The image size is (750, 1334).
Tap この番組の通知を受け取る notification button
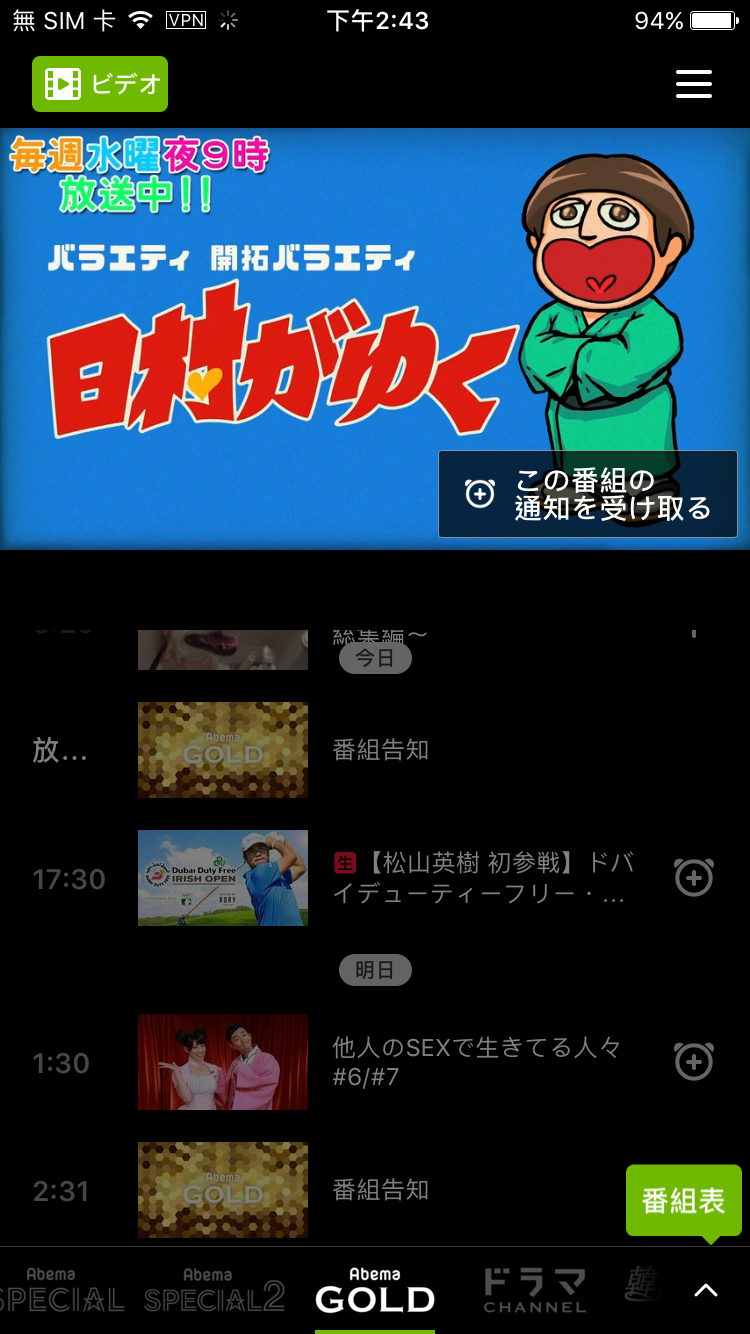click(x=588, y=494)
